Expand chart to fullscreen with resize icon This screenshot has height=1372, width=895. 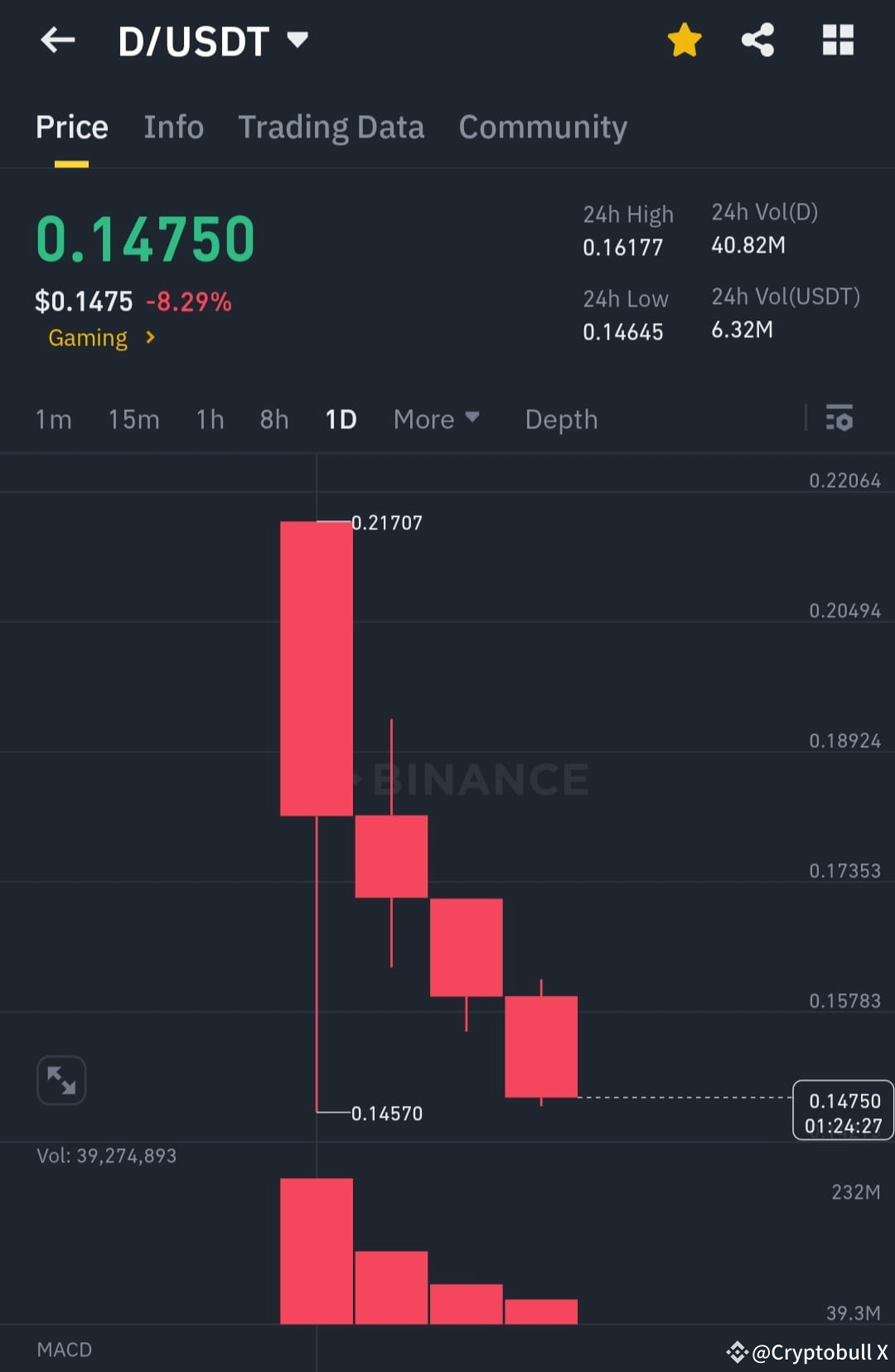[60, 1080]
